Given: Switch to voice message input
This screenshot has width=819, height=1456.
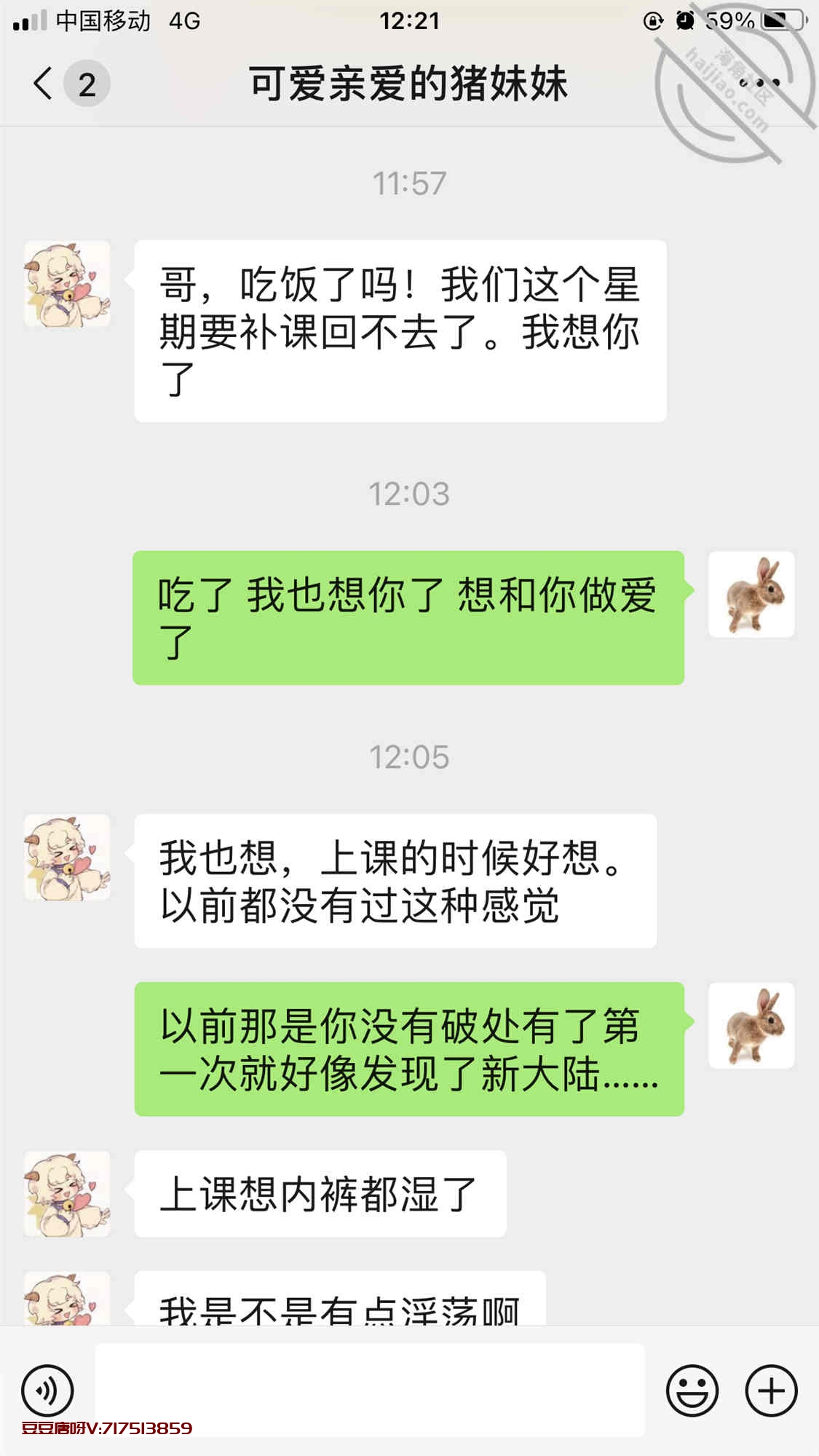Looking at the screenshot, I should tap(47, 1390).
